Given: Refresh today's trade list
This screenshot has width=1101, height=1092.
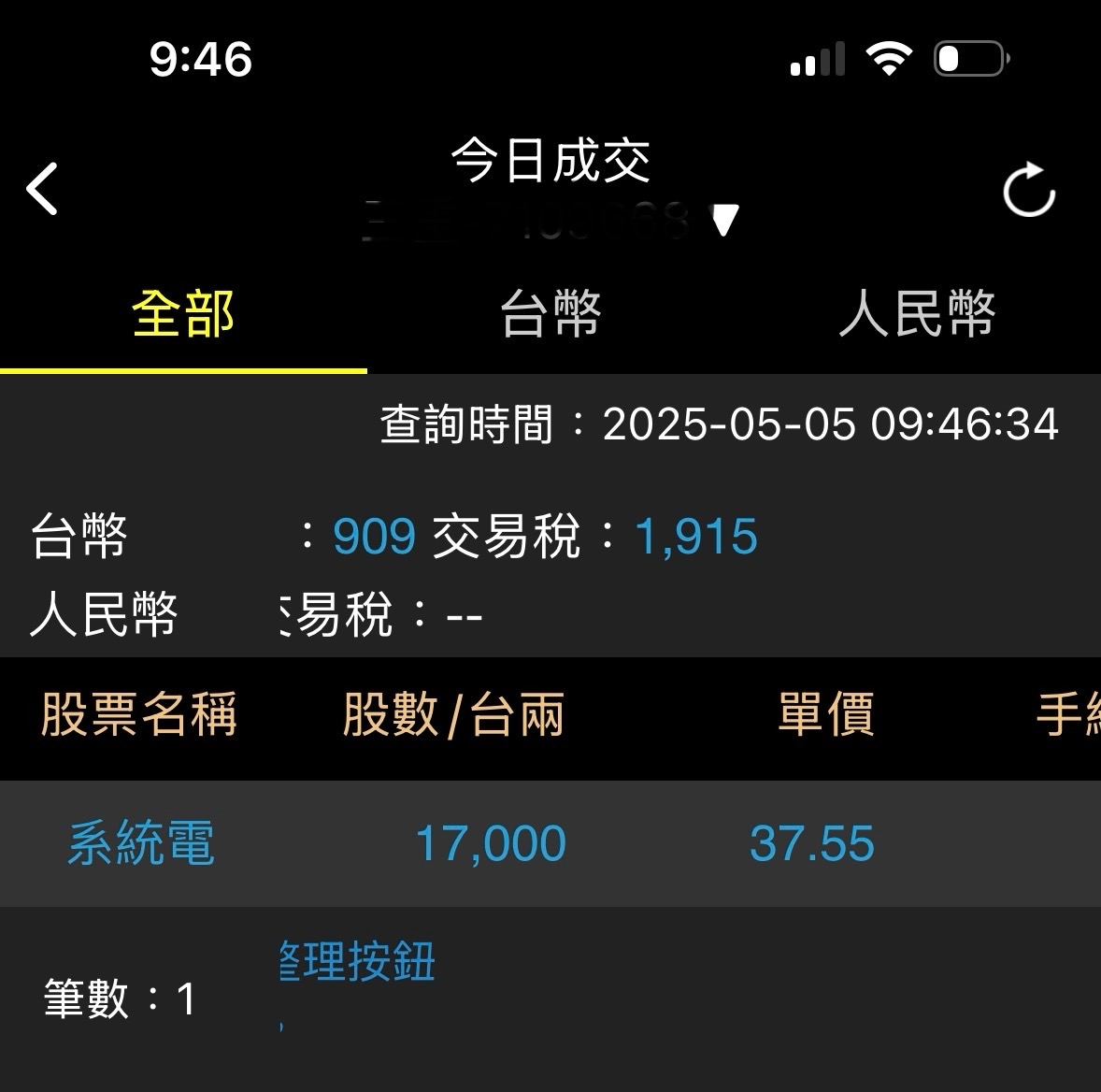Looking at the screenshot, I should coord(1028,191).
